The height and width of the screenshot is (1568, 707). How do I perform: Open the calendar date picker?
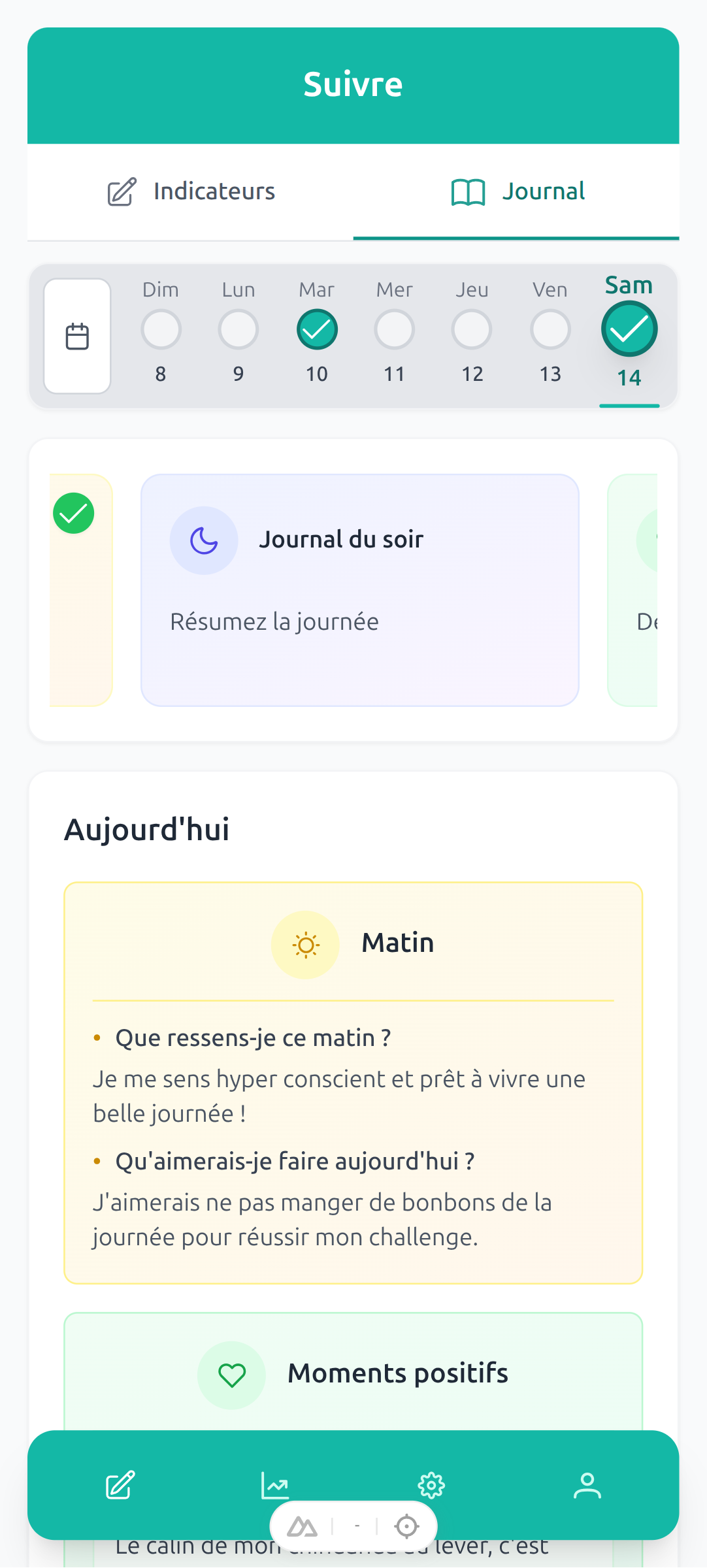point(76,335)
